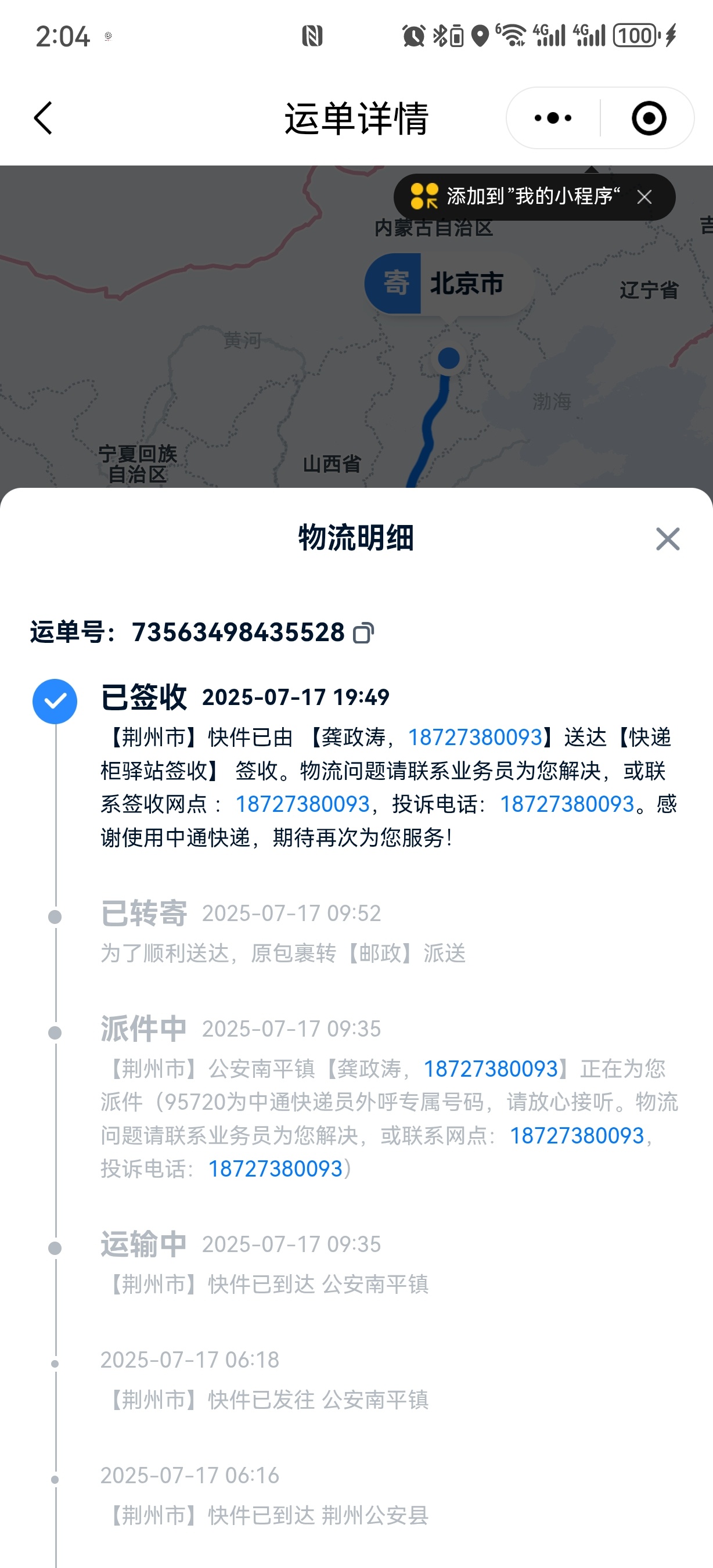Close the mini program with the circle button

pyautogui.click(x=649, y=118)
